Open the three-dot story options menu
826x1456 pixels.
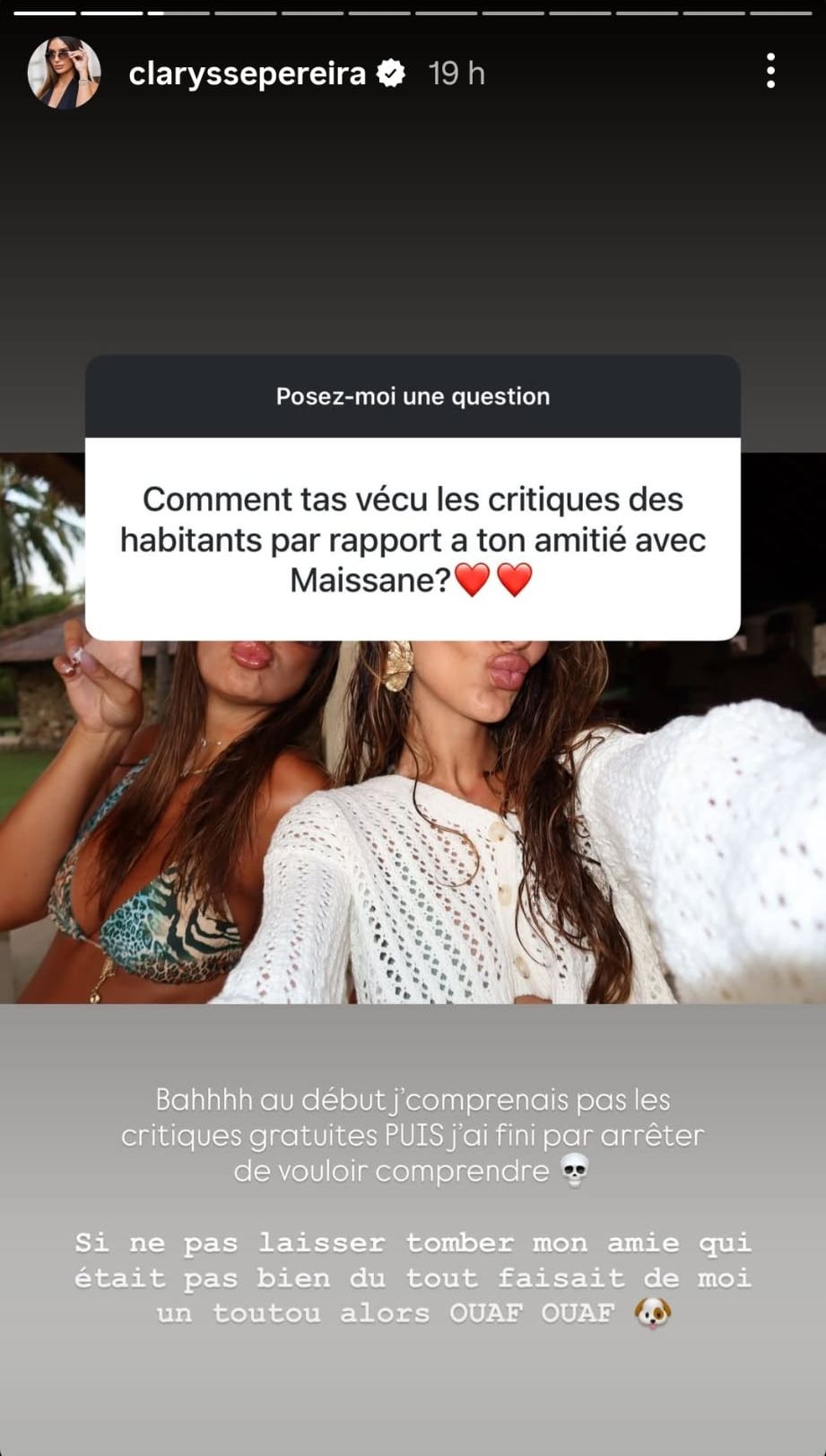coord(769,71)
